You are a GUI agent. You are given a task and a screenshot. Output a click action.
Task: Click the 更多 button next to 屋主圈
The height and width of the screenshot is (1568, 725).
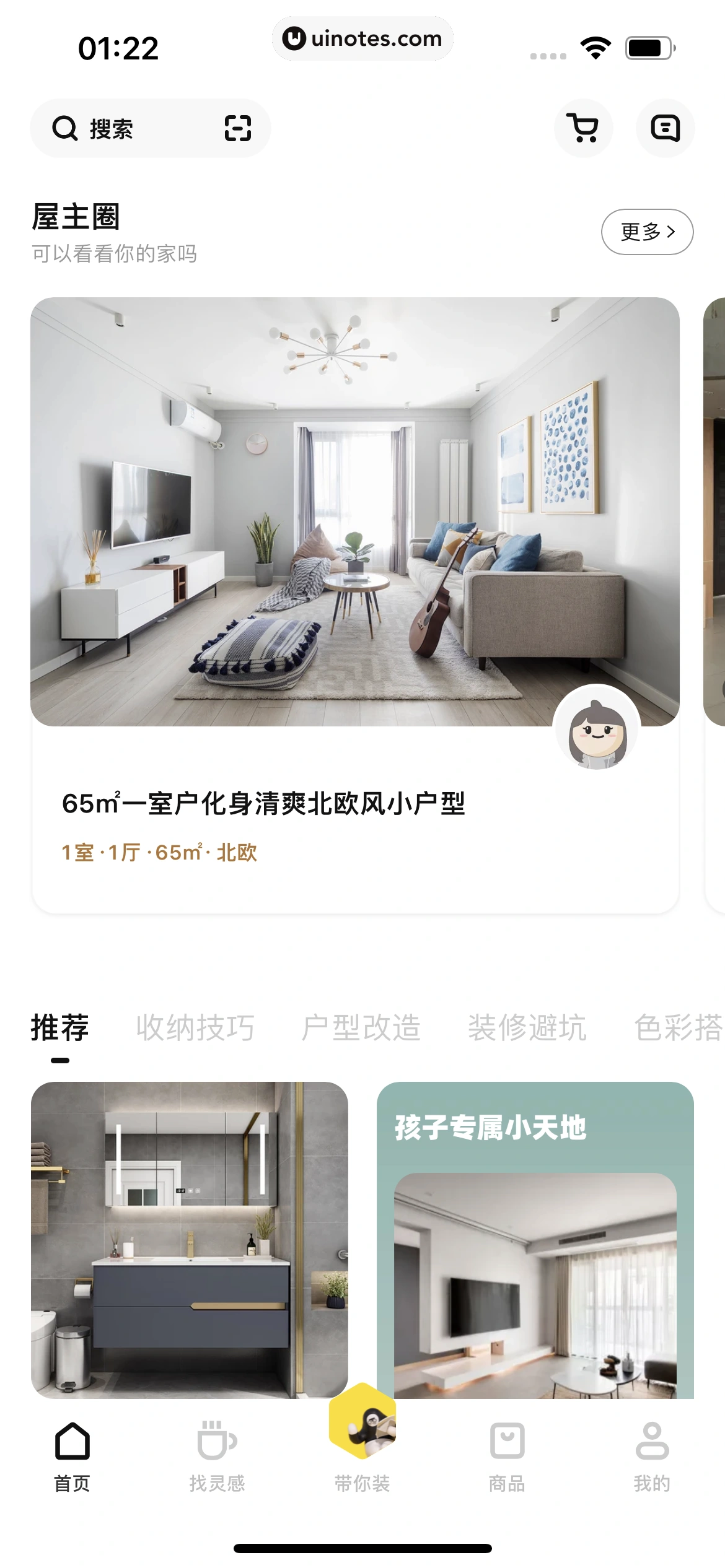649,232
